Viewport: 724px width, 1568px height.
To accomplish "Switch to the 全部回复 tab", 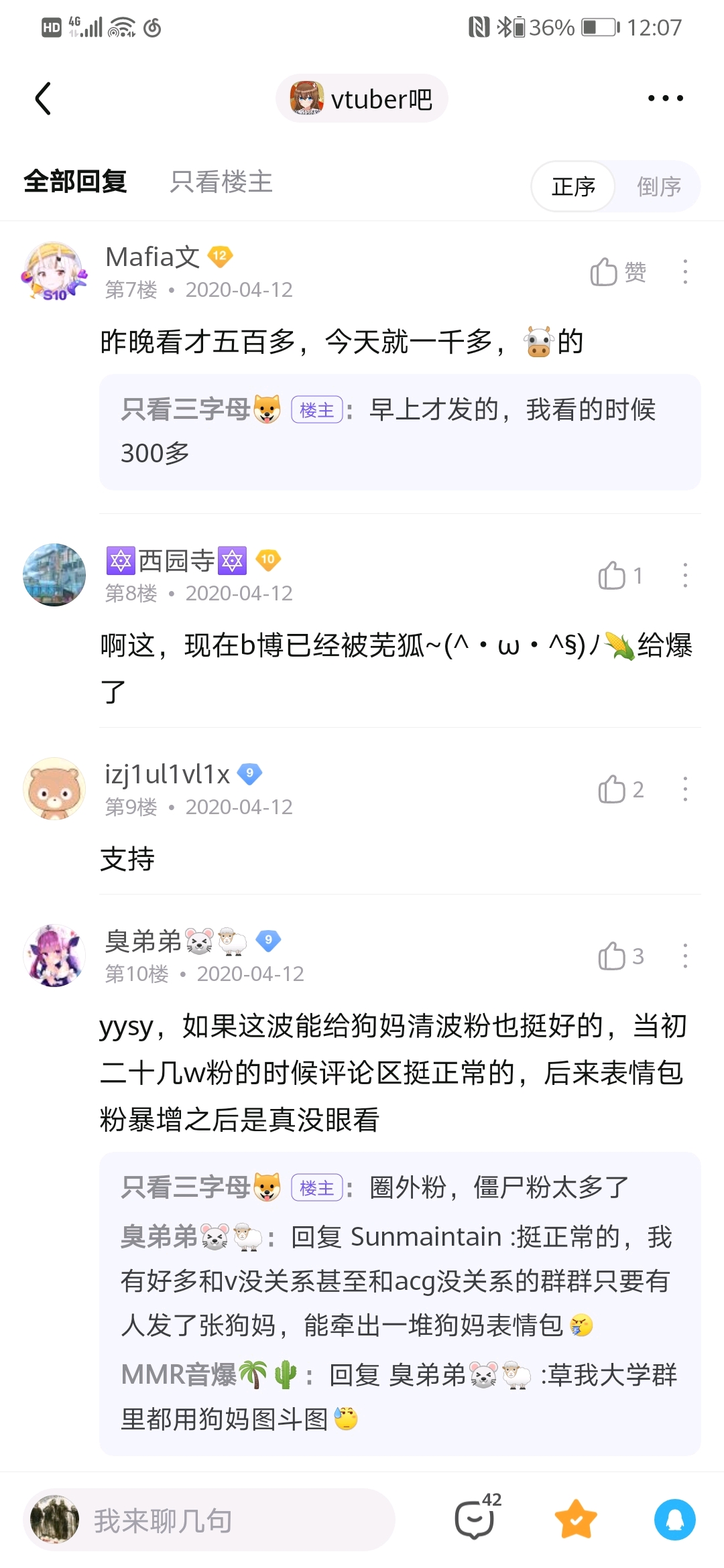I will [x=75, y=182].
